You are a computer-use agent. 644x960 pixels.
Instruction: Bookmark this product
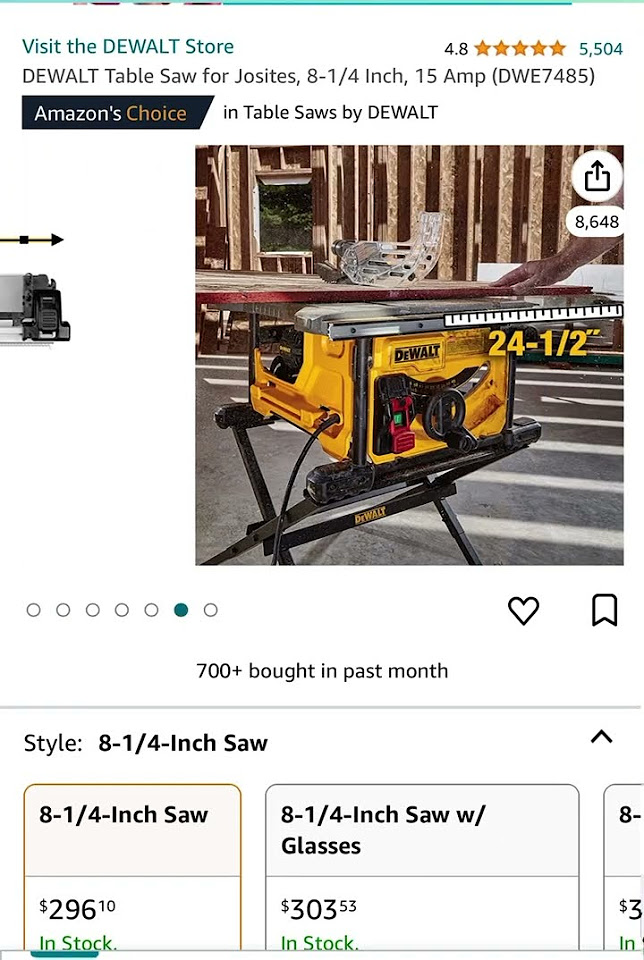[x=604, y=610]
